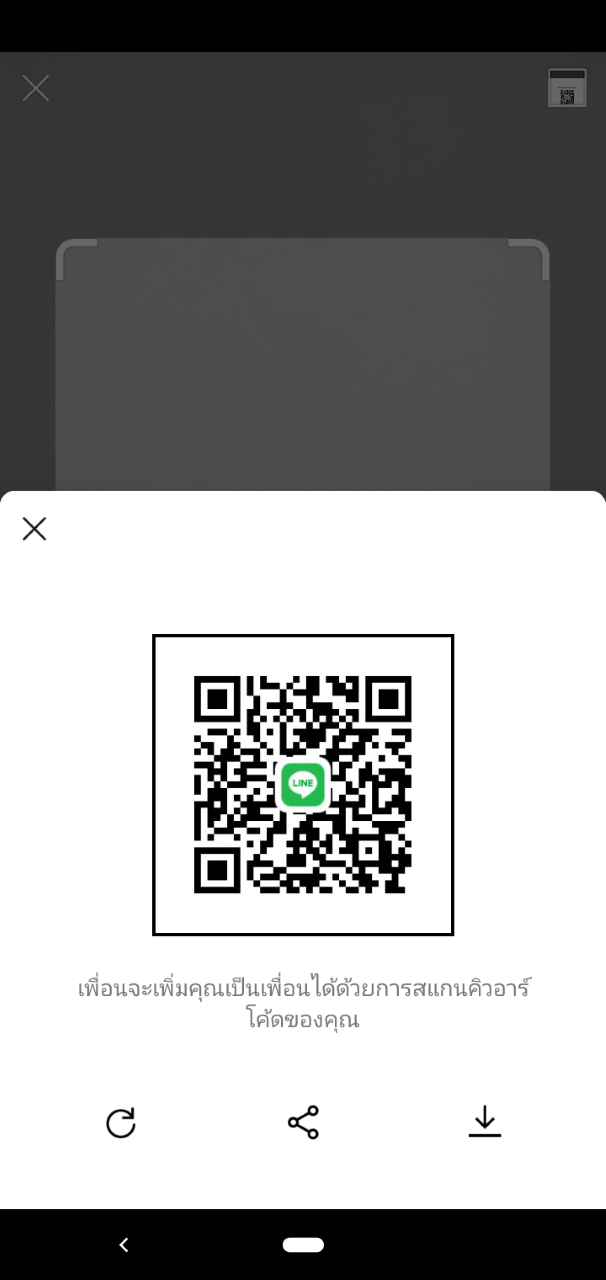Close the QR scanner screen
The height and width of the screenshot is (1280, 606).
coord(36,88)
